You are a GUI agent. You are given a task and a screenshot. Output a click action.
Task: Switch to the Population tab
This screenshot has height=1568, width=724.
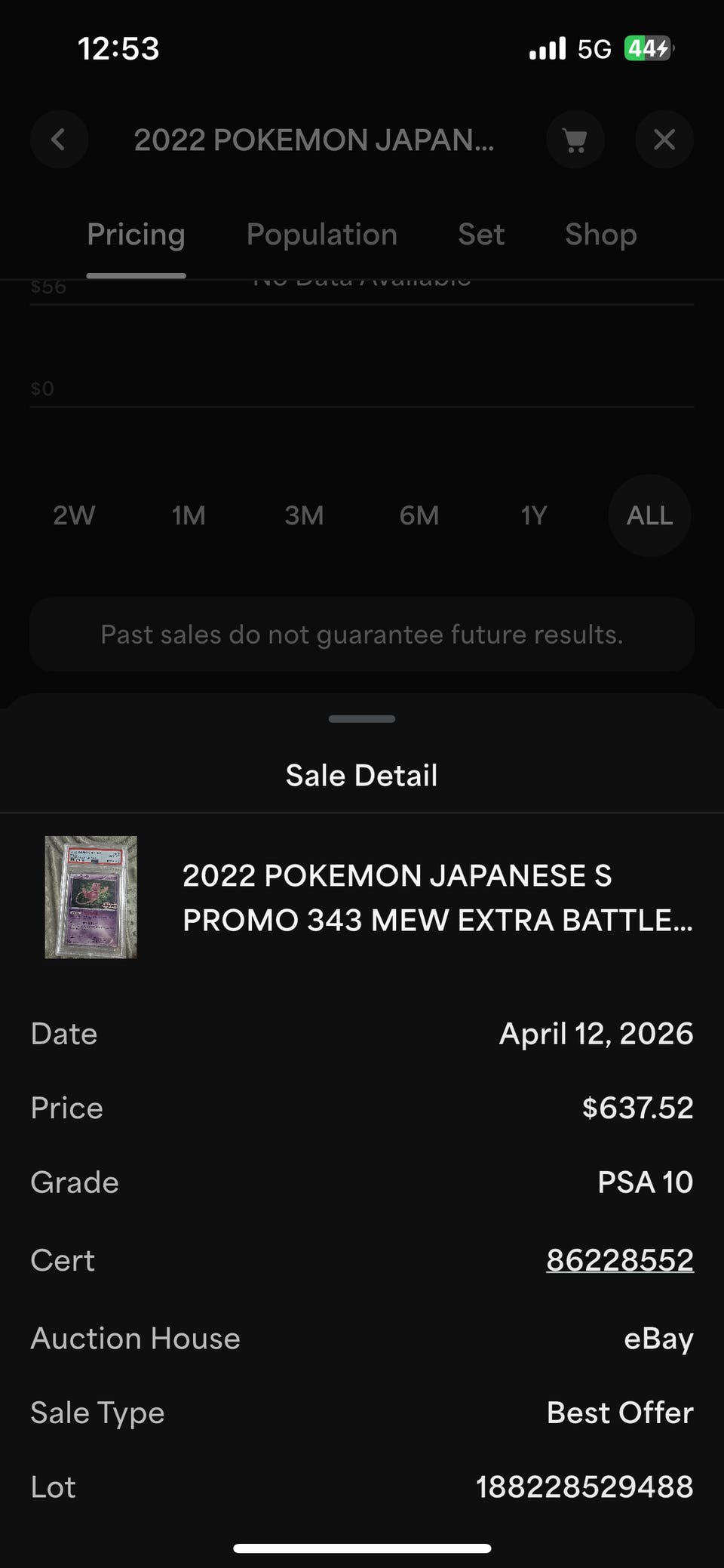pos(321,235)
